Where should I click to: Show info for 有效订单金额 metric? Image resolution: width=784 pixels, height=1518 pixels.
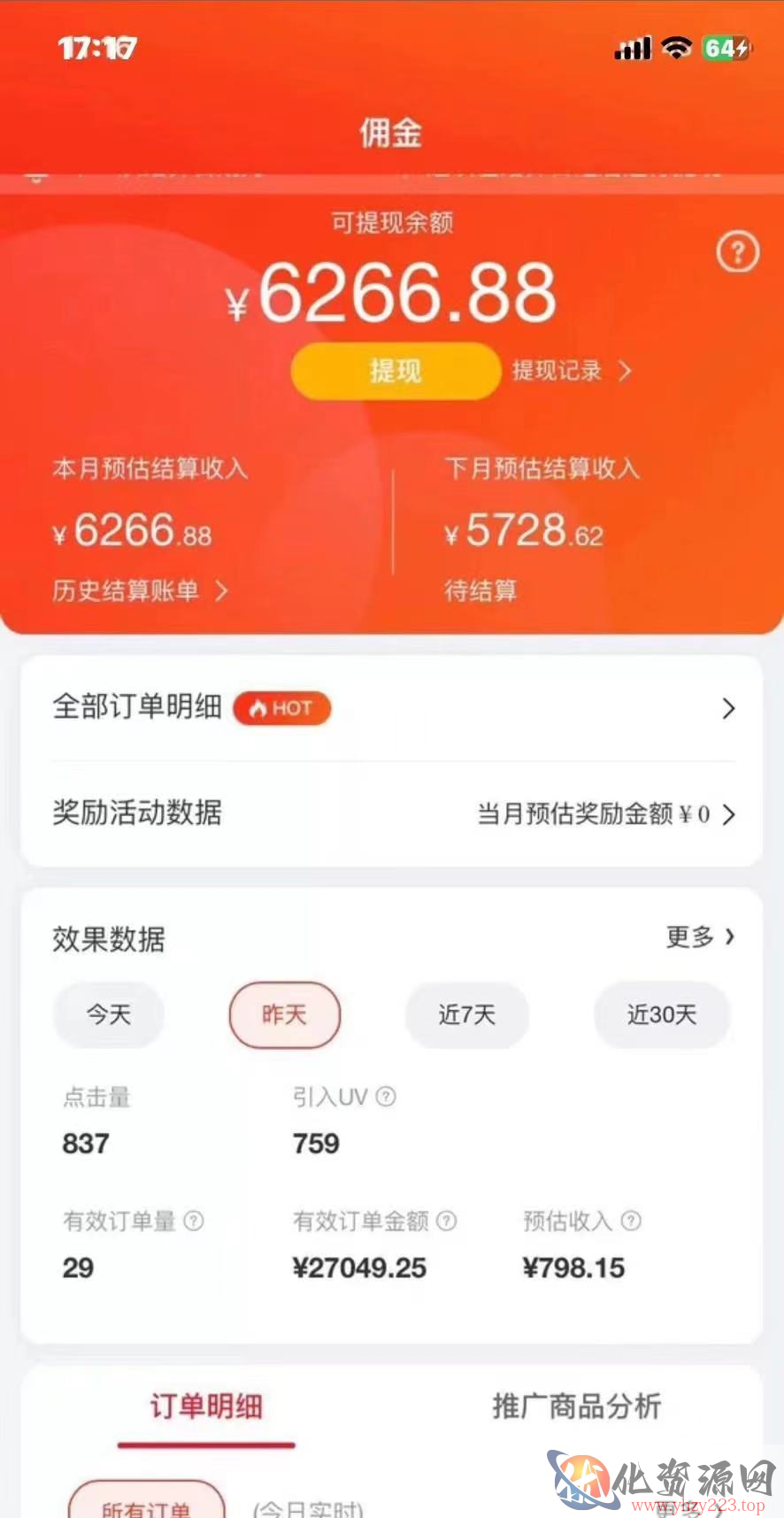[x=447, y=1221]
